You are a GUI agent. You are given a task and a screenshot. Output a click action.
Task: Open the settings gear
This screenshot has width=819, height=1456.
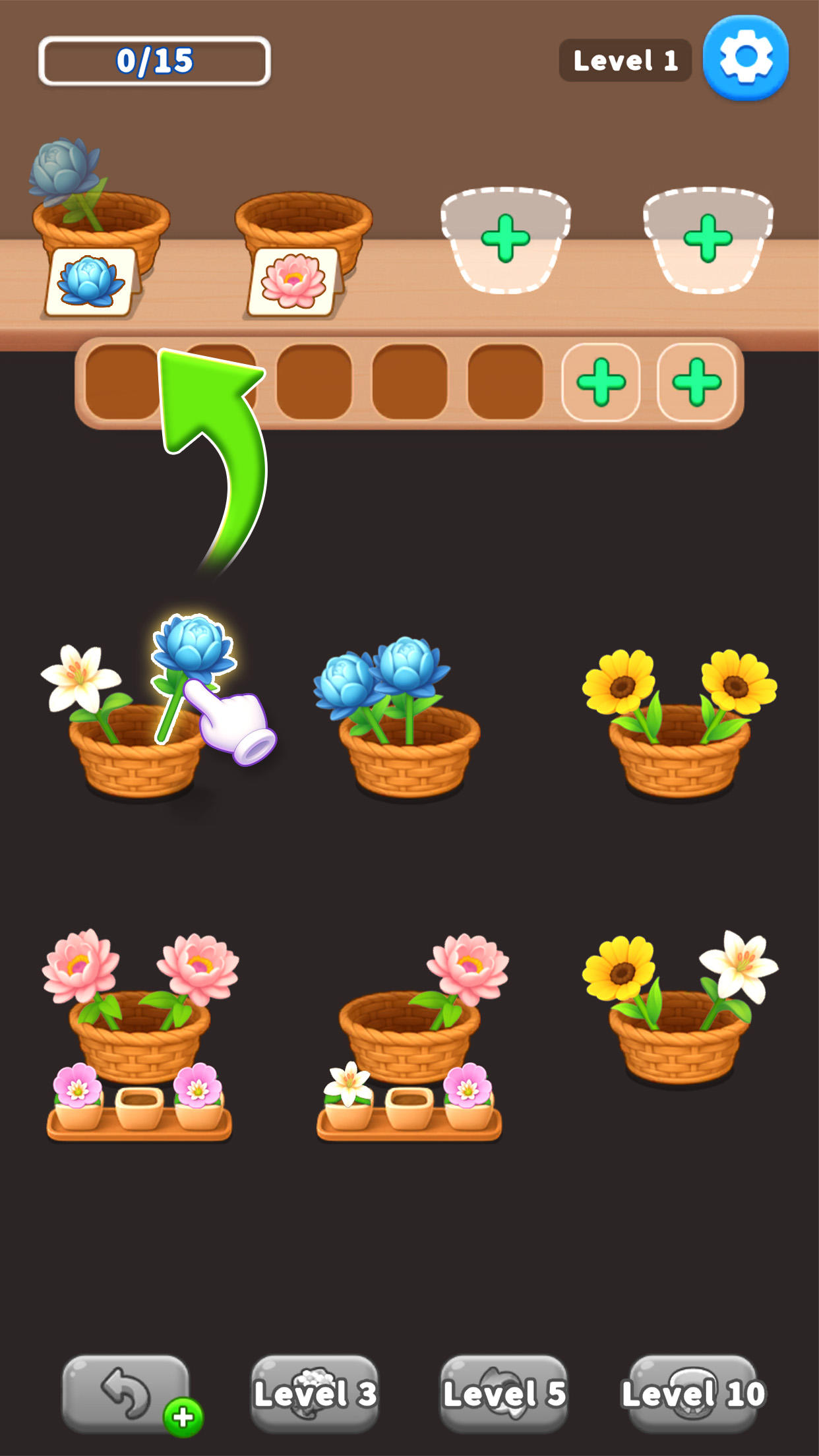pyautogui.click(x=745, y=58)
